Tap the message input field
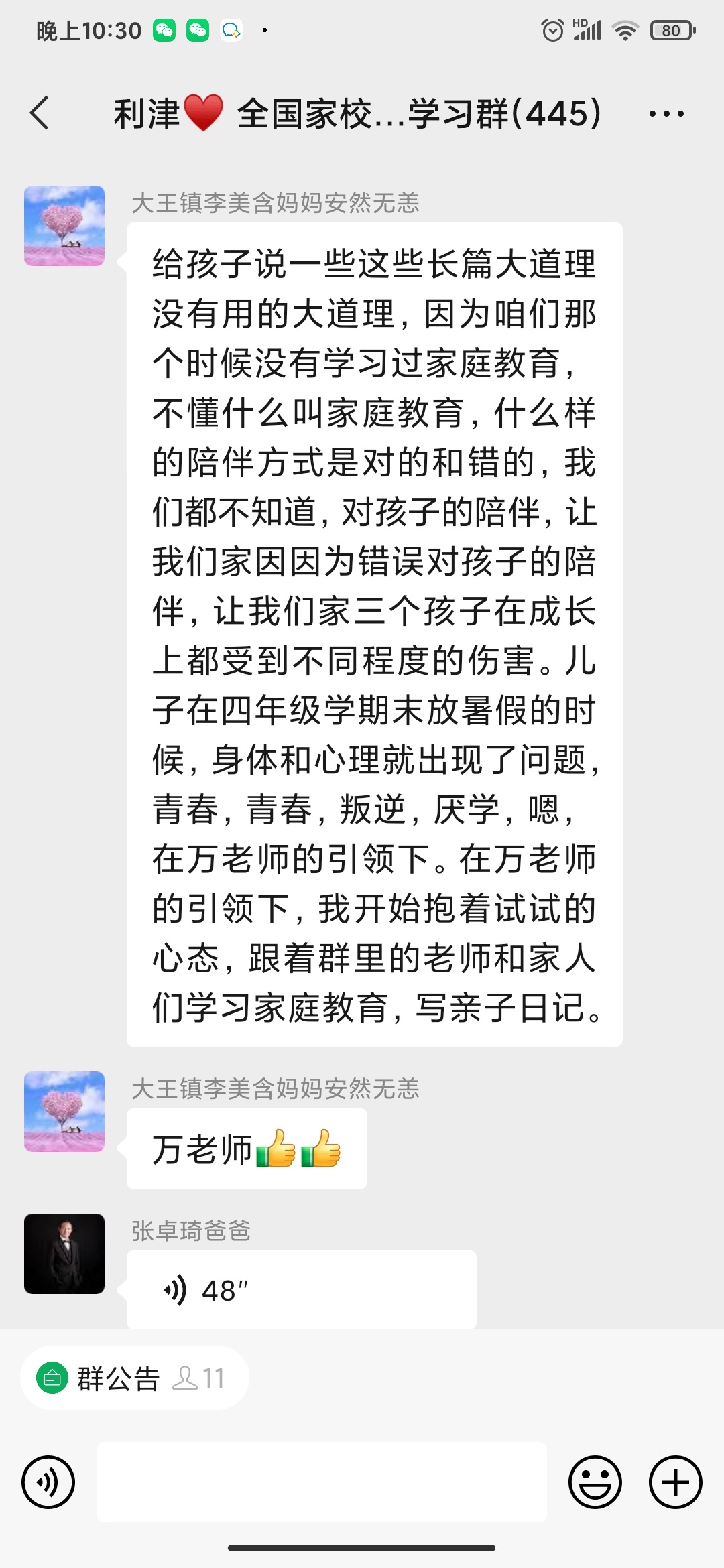Viewport: 724px width, 1568px height. [x=322, y=1482]
